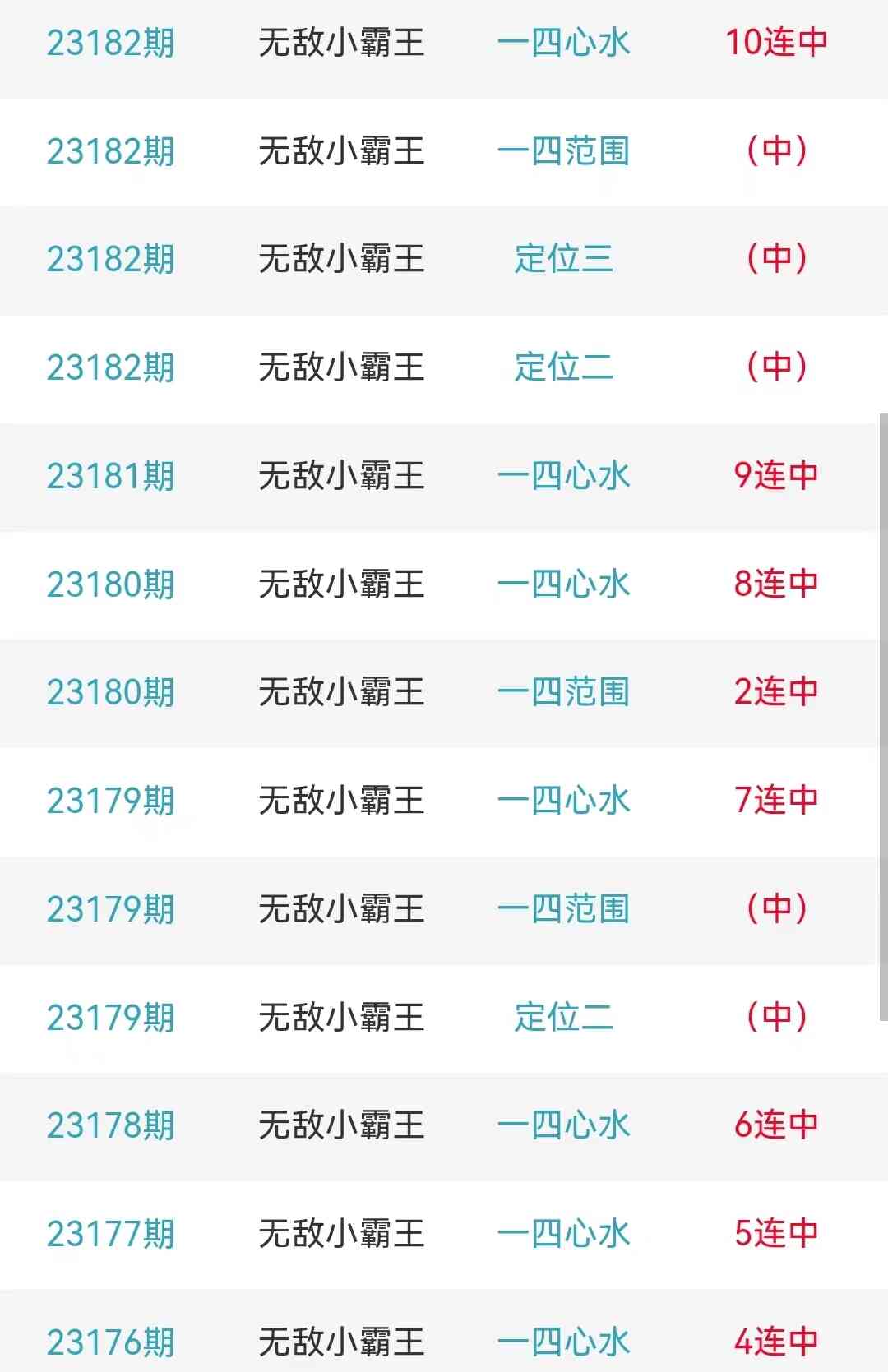The height and width of the screenshot is (1372, 888).
Task: View the 23180期 一四心水 8连中 record
Action: 563,584
